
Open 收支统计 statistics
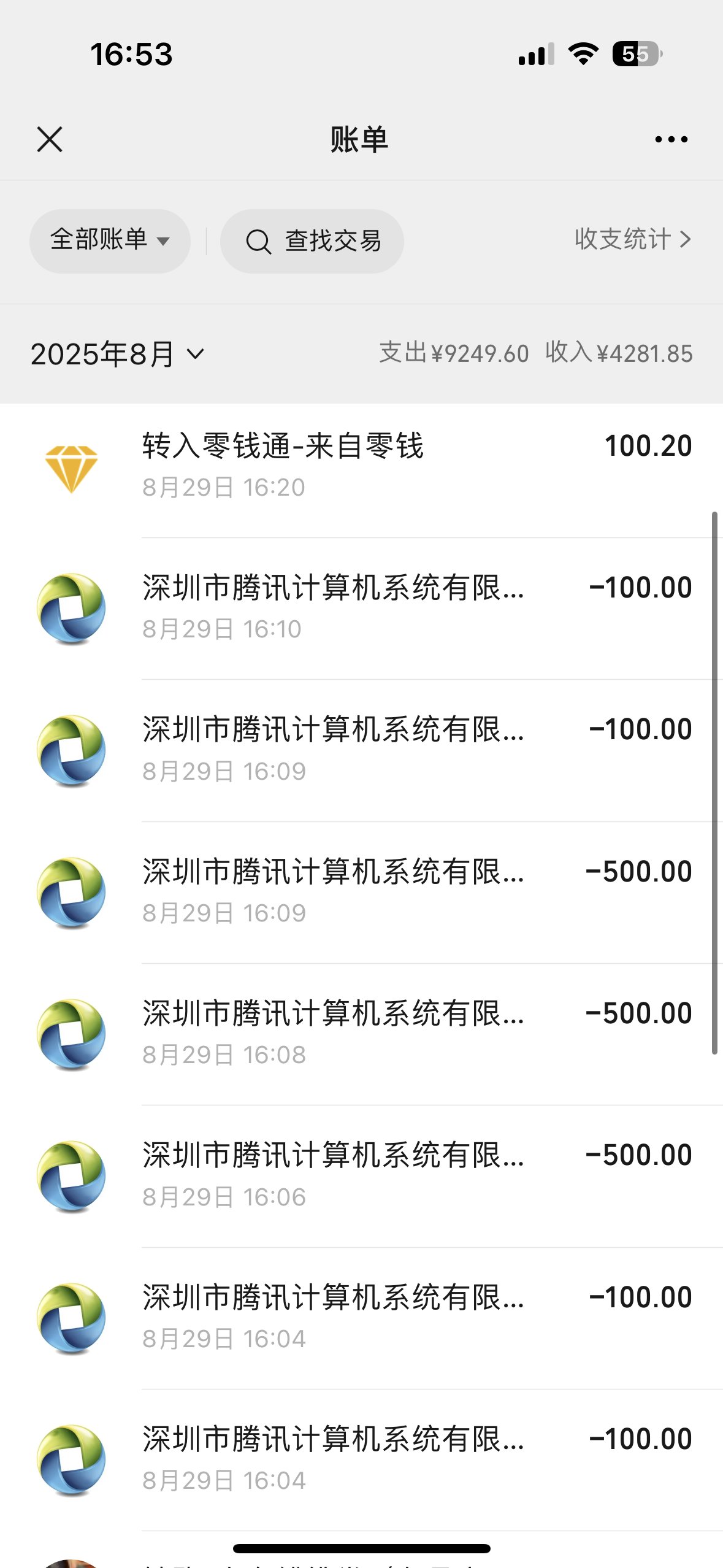632,239
